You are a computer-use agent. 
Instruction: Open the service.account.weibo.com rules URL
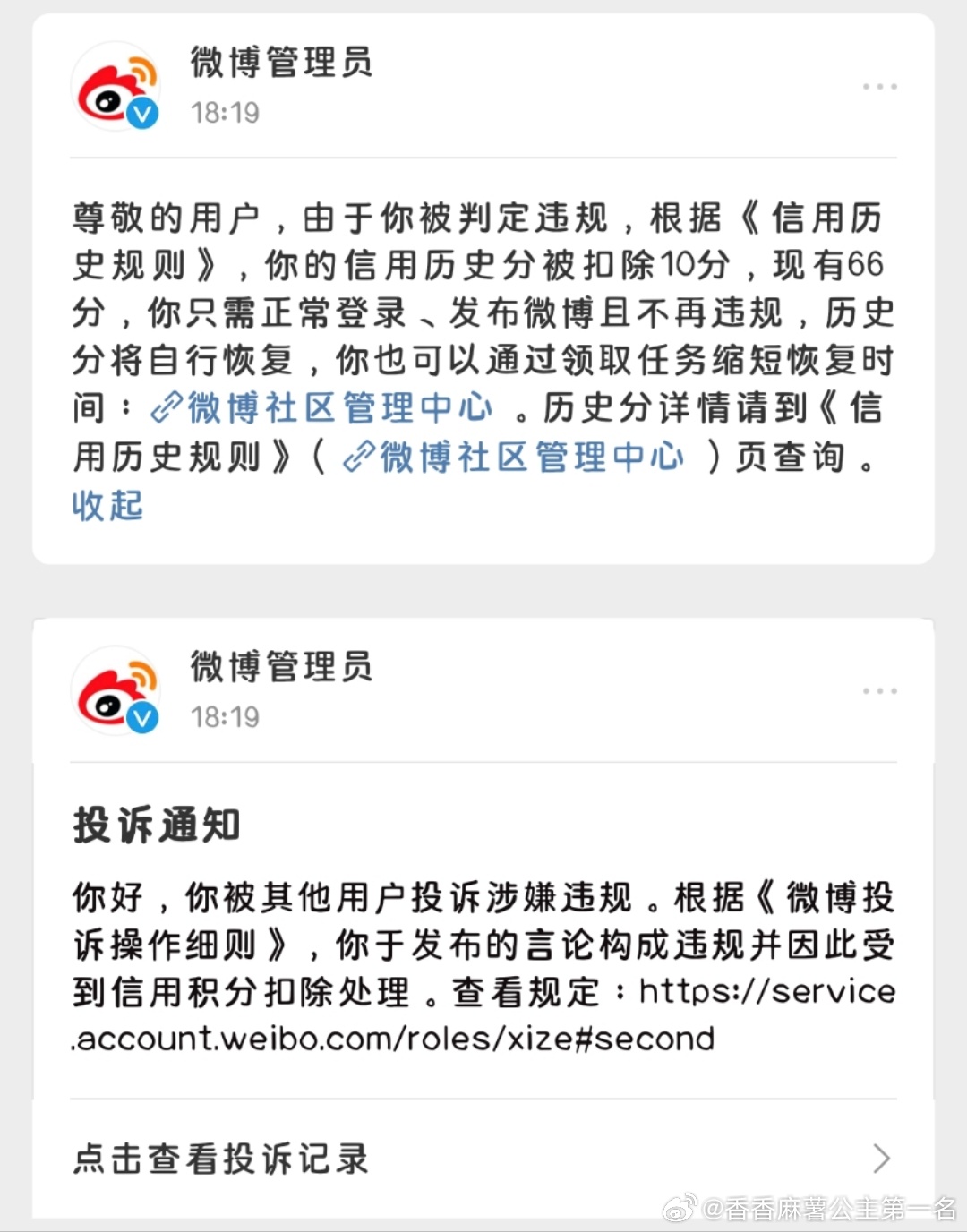click(x=394, y=1039)
